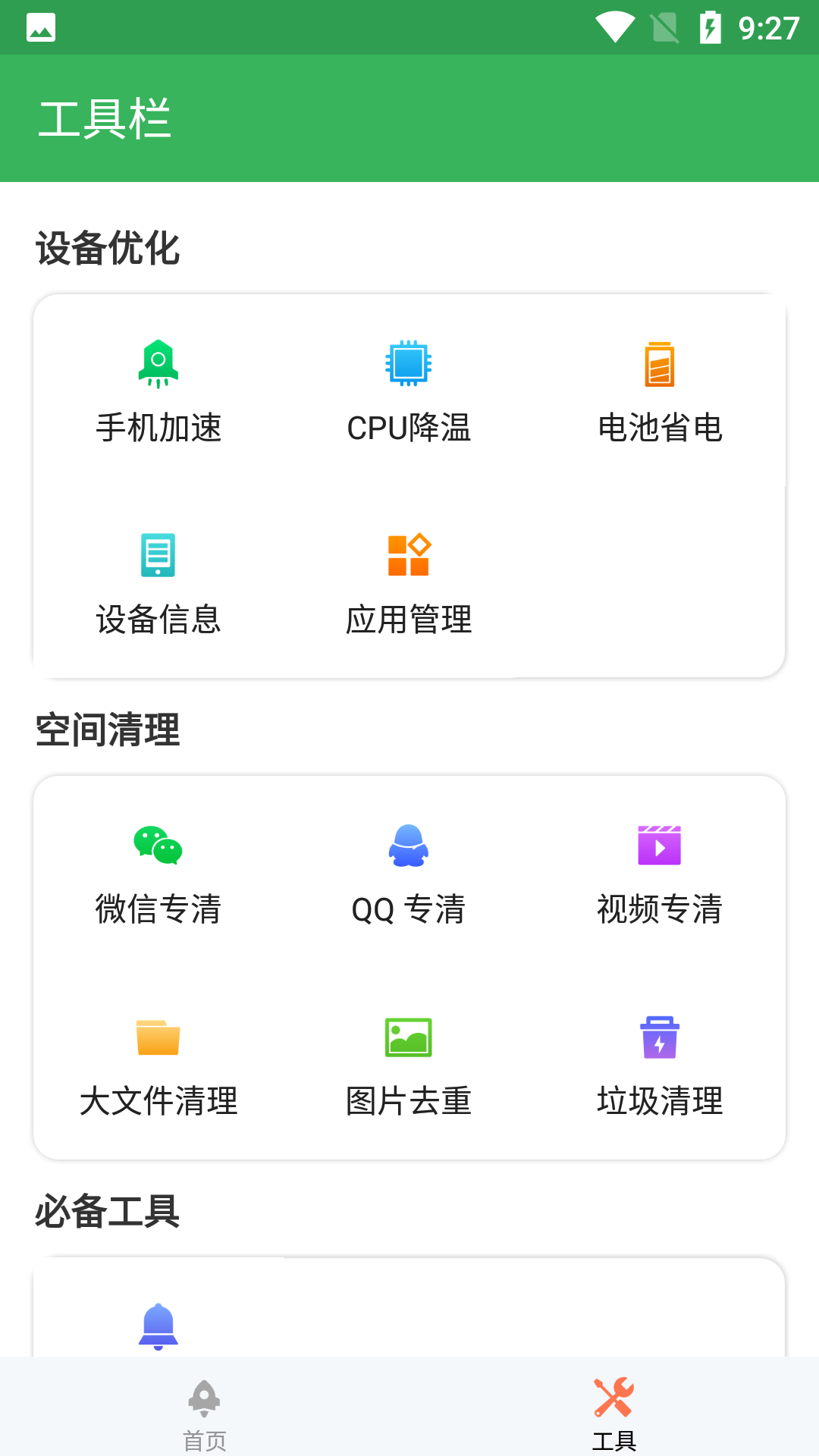Launch 图片去重 duplicate photo remover
Viewport: 819px width, 1456px height.
[409, 1065]
